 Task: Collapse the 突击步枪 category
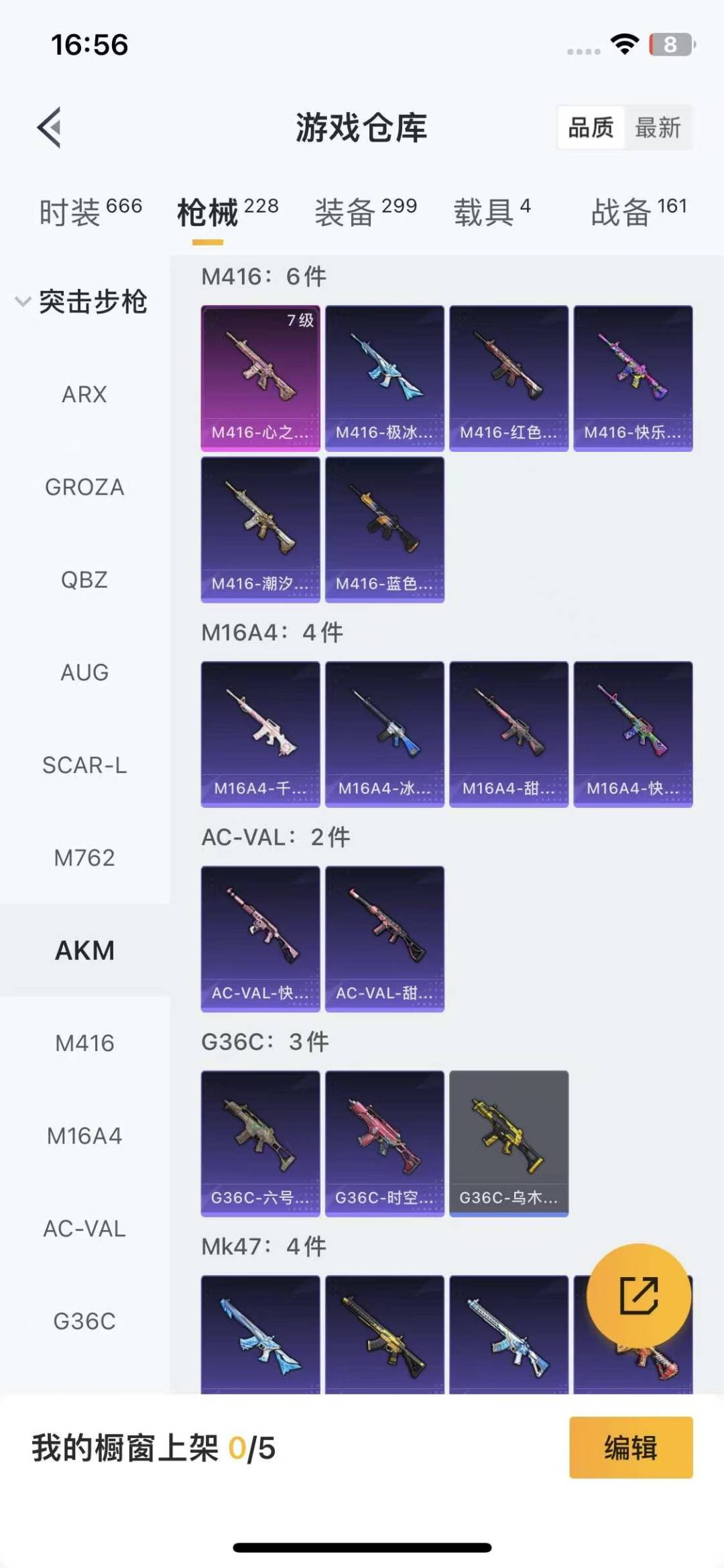click(82, 302)
